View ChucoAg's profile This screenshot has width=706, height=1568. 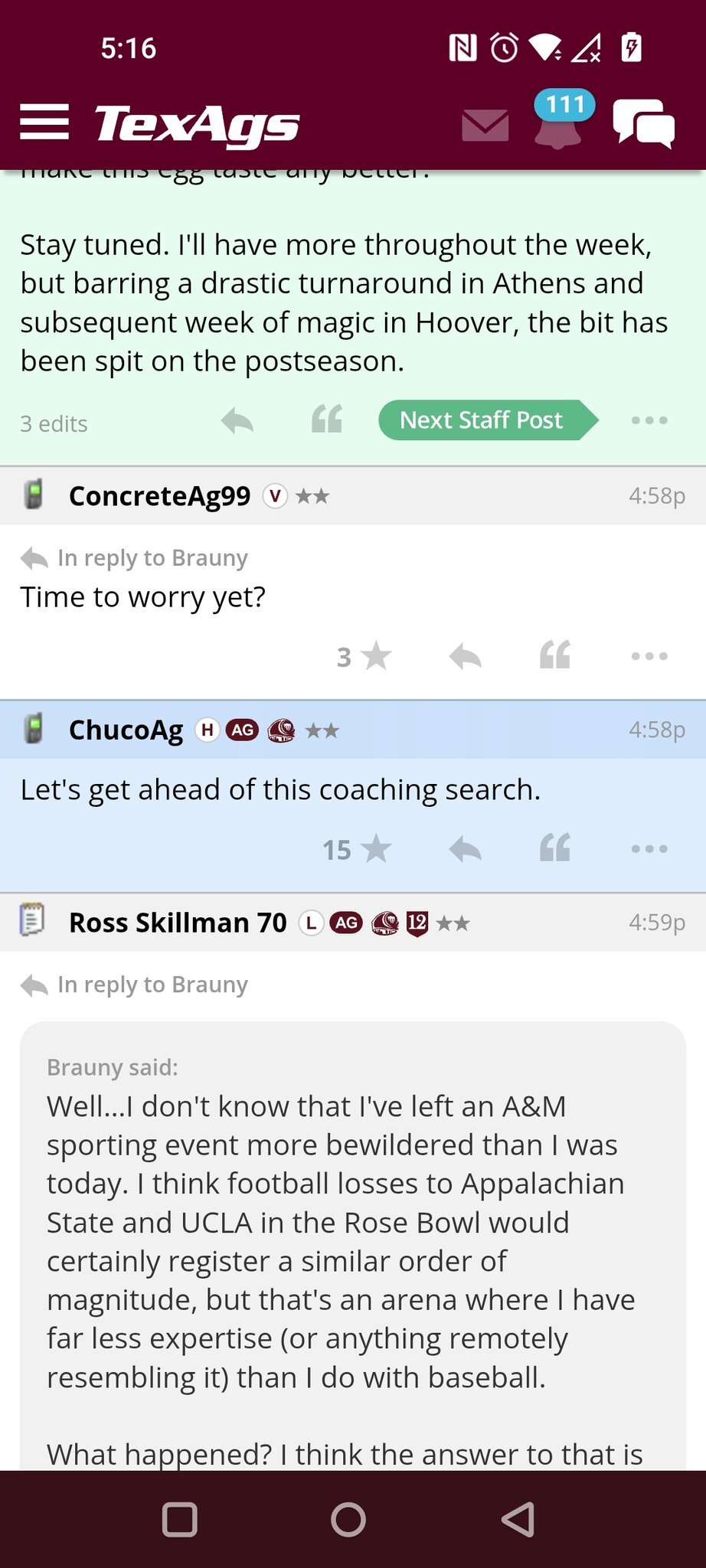126,730
